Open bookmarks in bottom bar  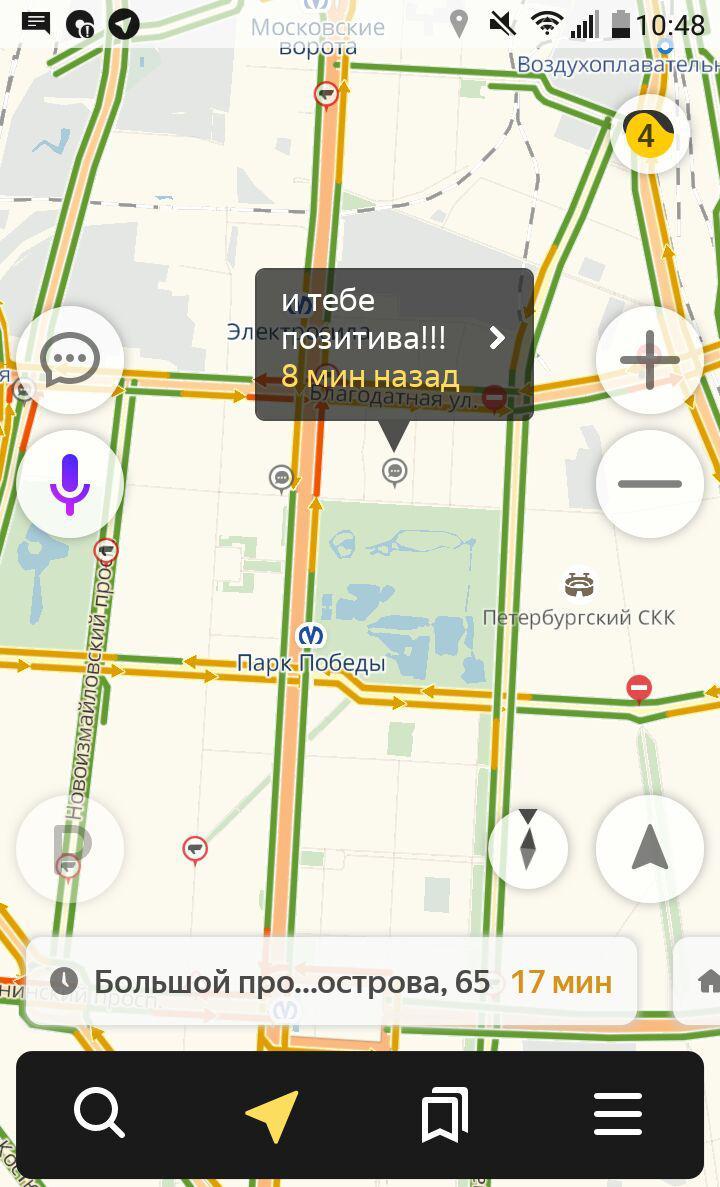pyautogui.click(x=445, y=1114)
